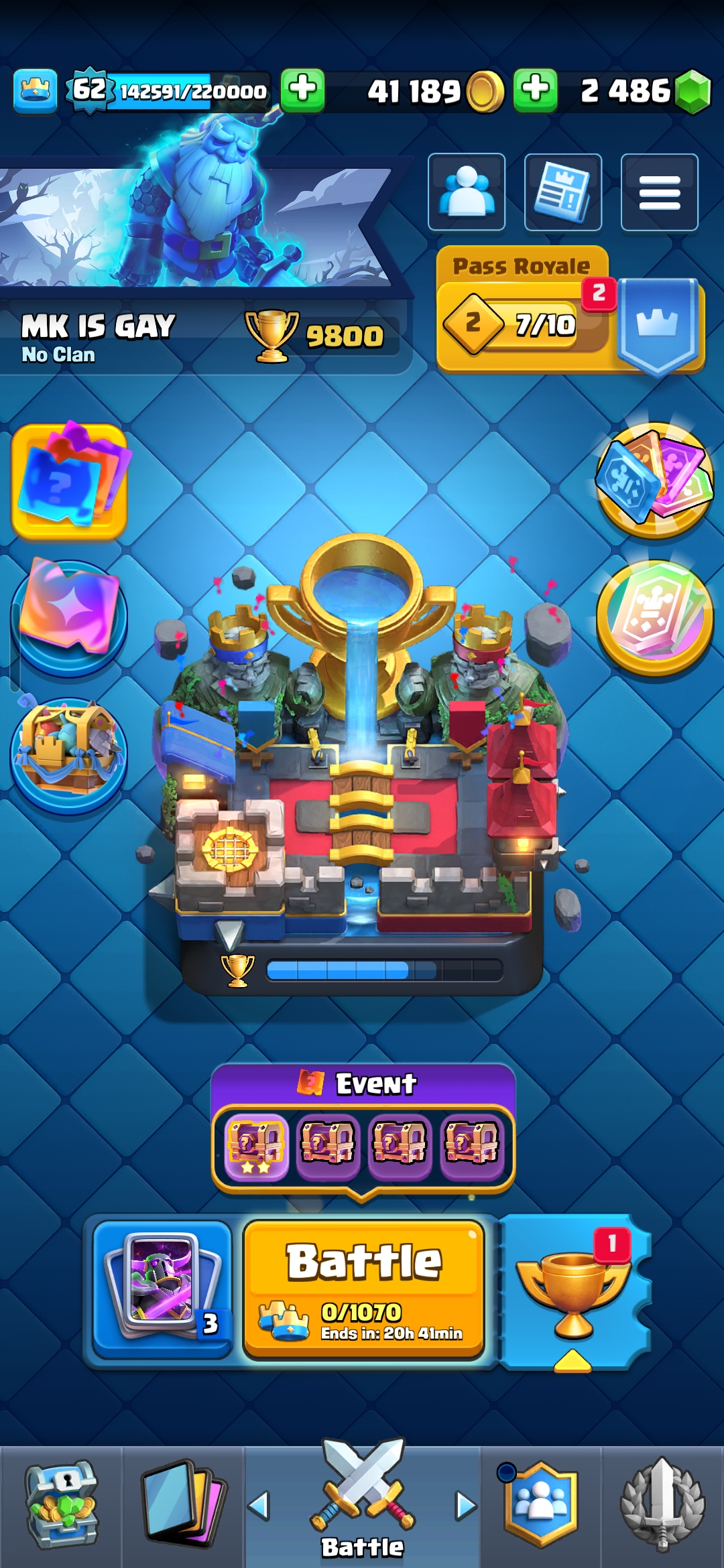Image resolution: width=724 pixels, height=1568 pixels.
Task: Open the trophy road button
Action: pyautogui.click(x=574, y=1291)
